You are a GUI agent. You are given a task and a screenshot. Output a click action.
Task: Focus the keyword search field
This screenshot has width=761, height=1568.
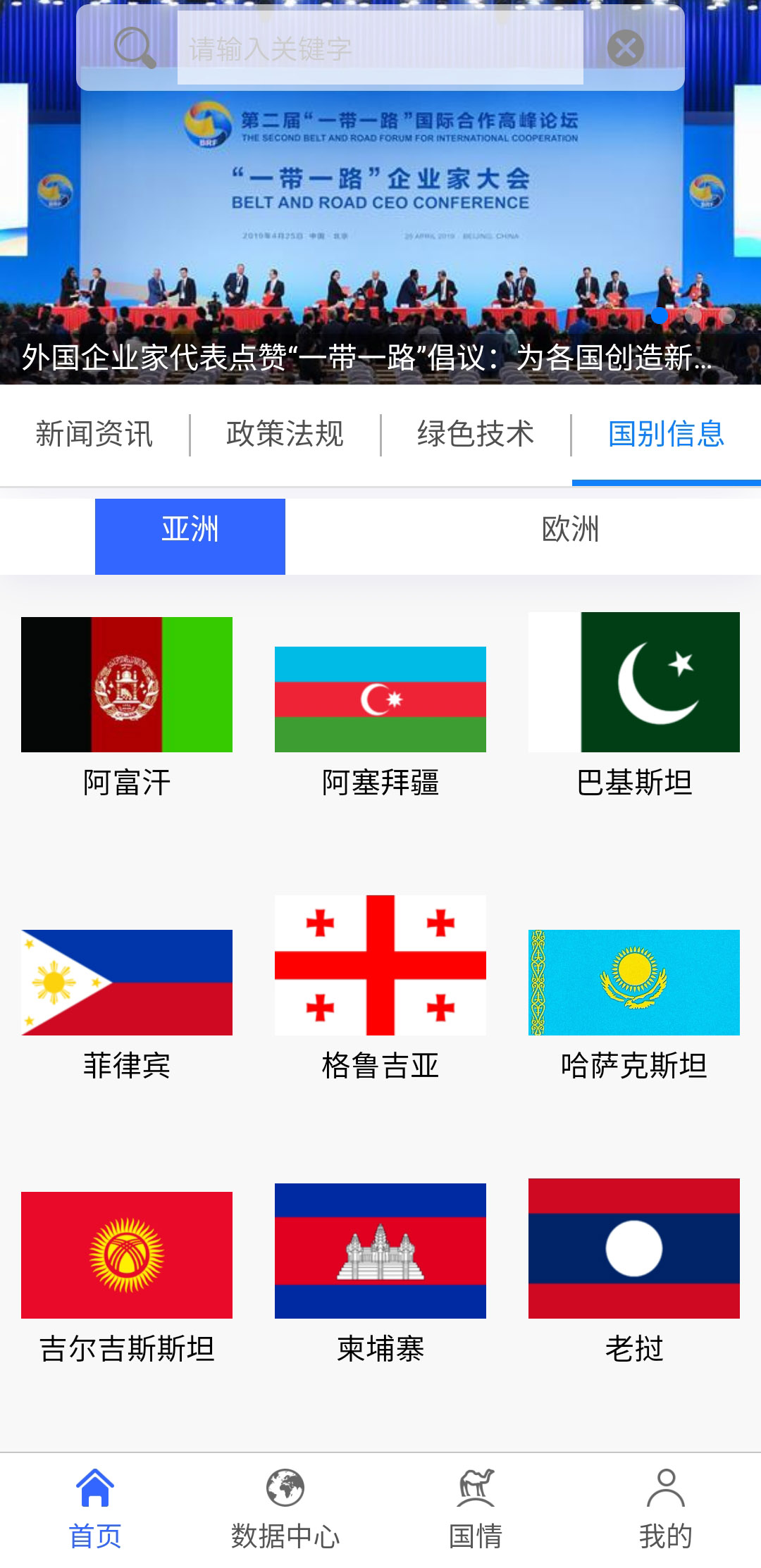pos(380,48)
